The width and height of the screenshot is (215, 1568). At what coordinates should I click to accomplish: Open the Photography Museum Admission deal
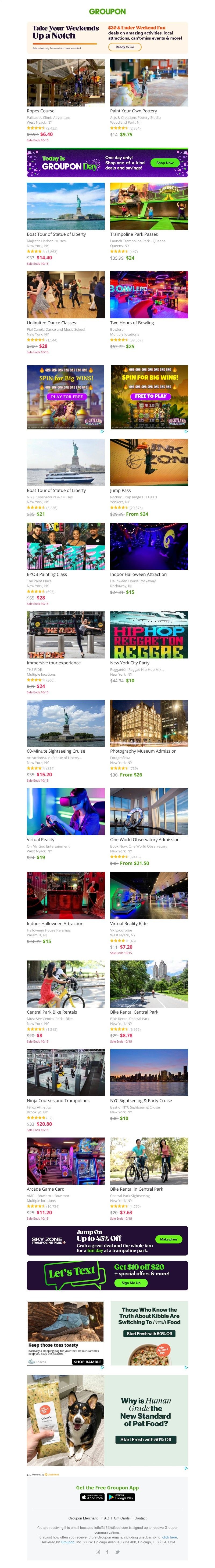149,723
